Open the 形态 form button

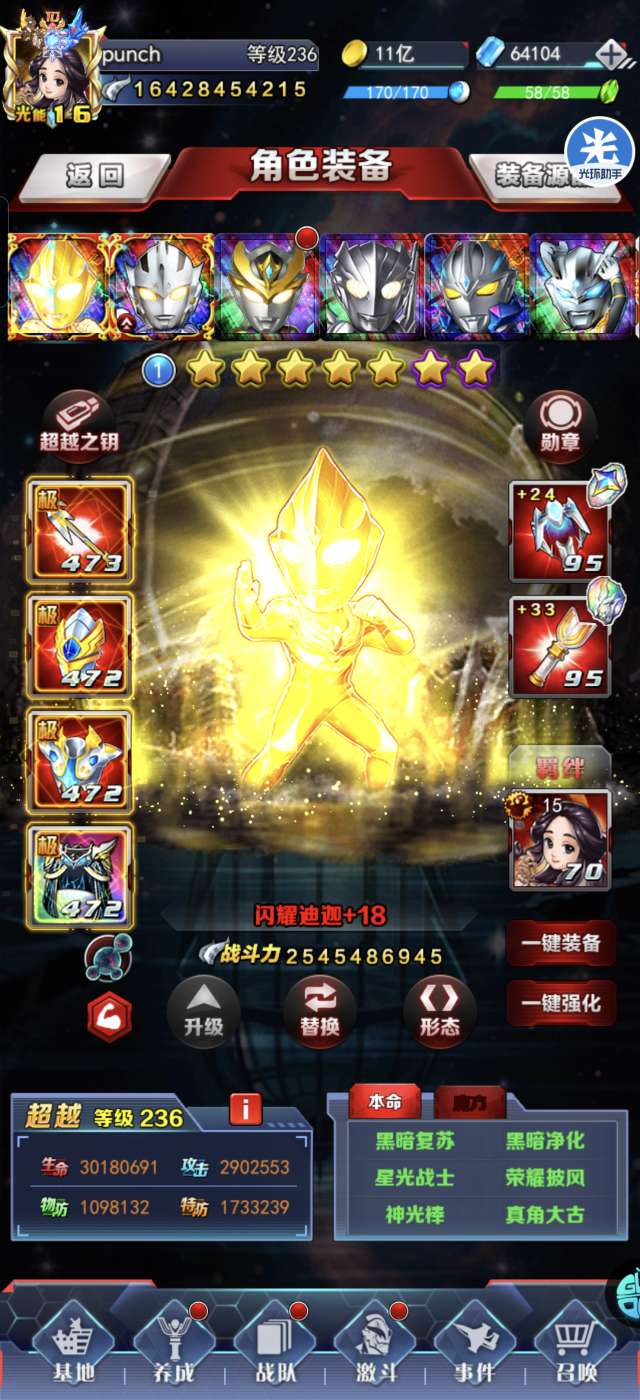tap(439, 1011)
